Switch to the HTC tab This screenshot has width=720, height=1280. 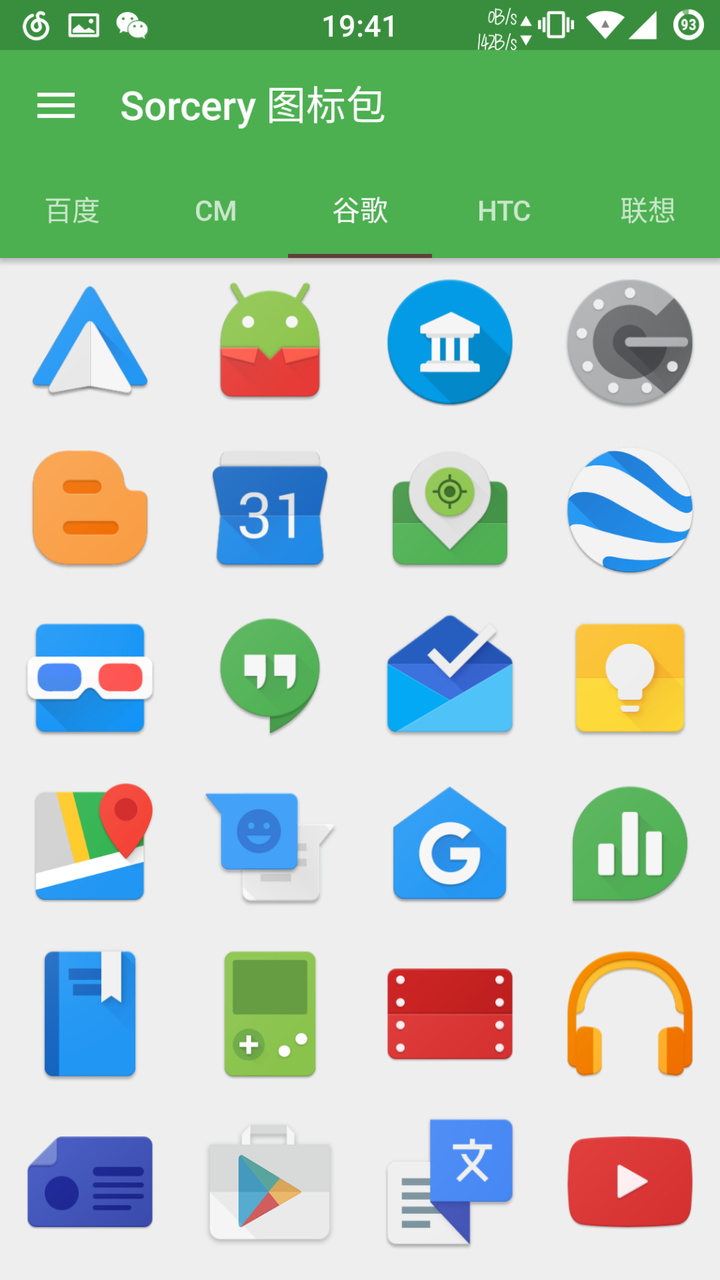pyautogui.click(x=504, y=210)
